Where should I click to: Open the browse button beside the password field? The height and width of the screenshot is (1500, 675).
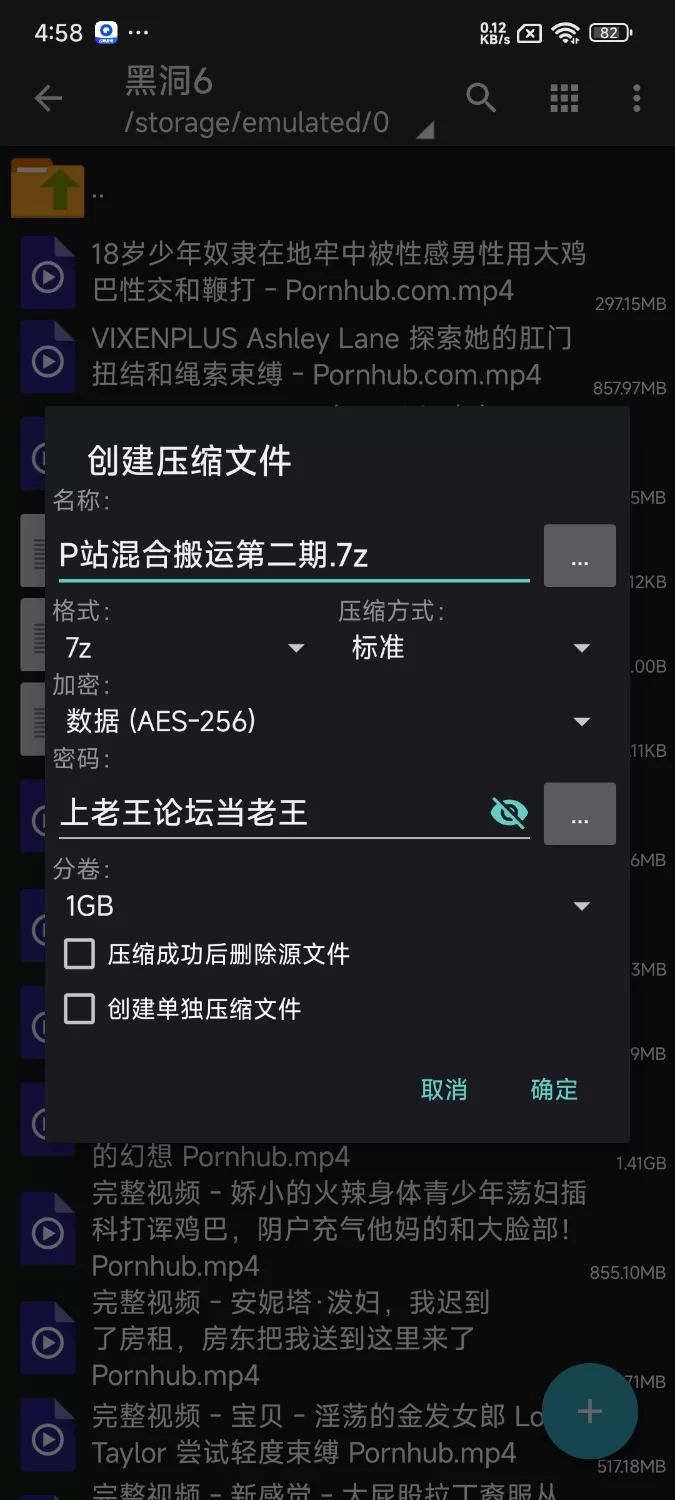(x=579, y=814)
